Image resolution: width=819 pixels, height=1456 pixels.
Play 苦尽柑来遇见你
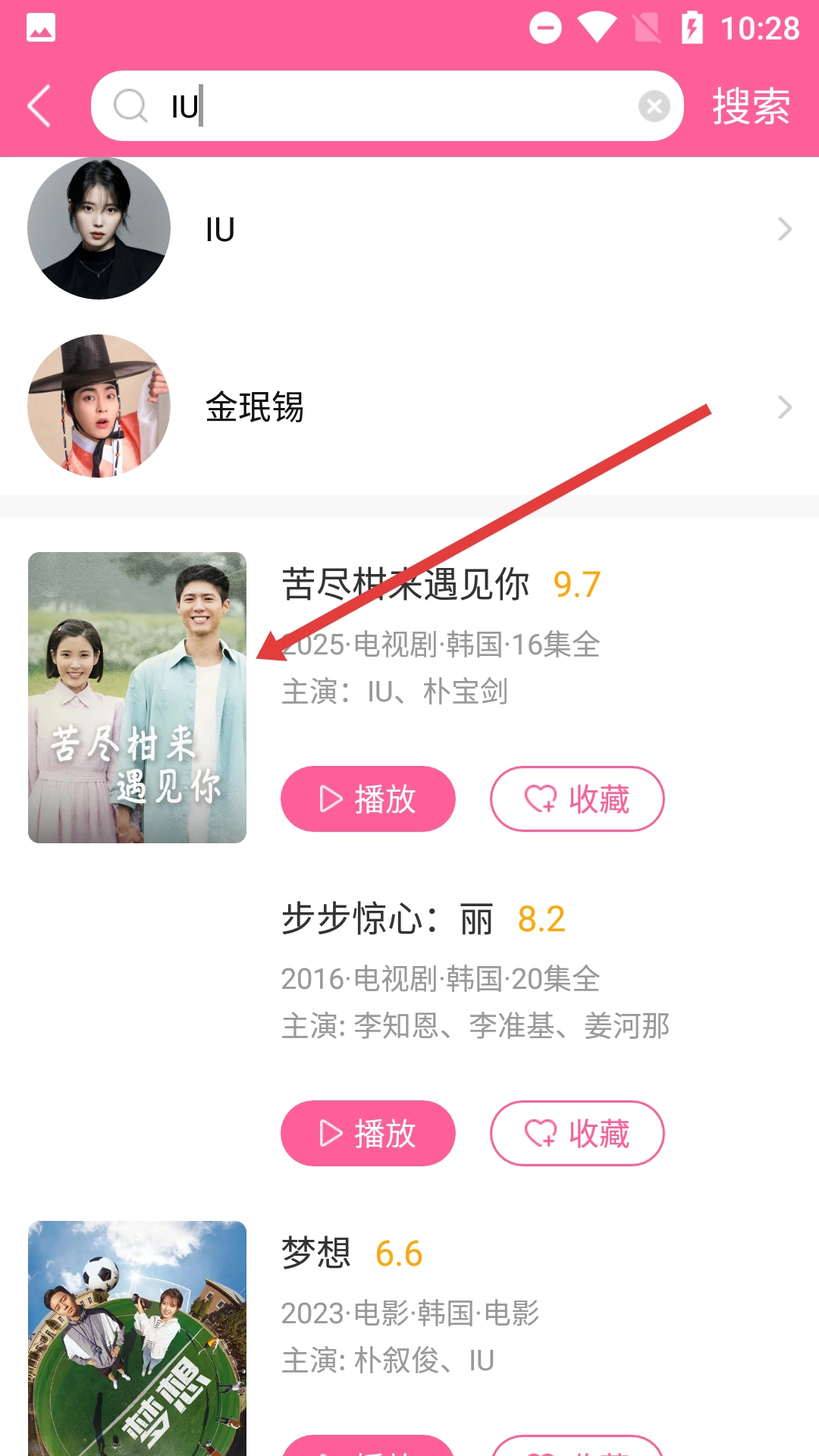pos(368,799)
